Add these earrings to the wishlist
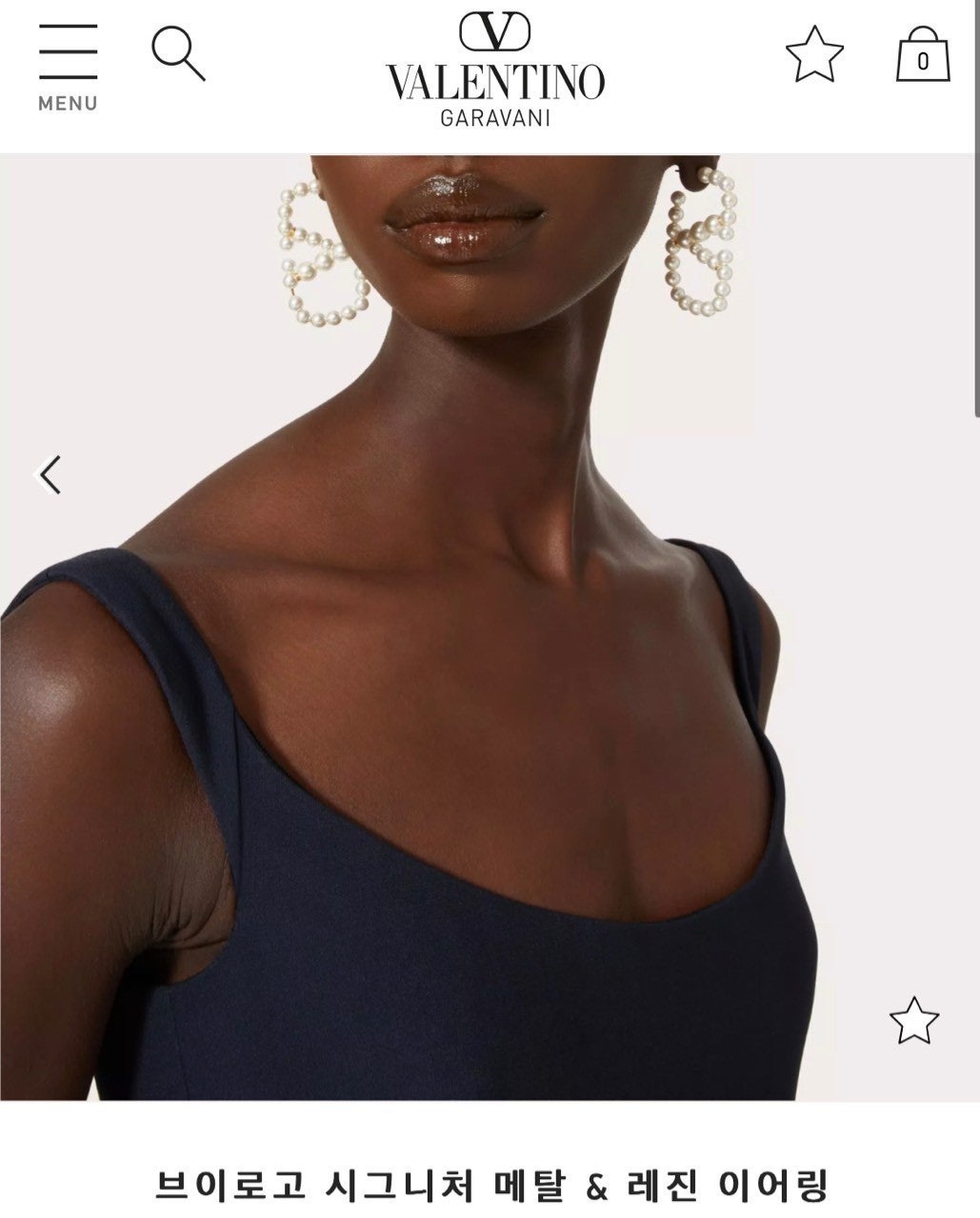Image resolution: width=980 pixels, height=1218 pixels. (913, 1021)
